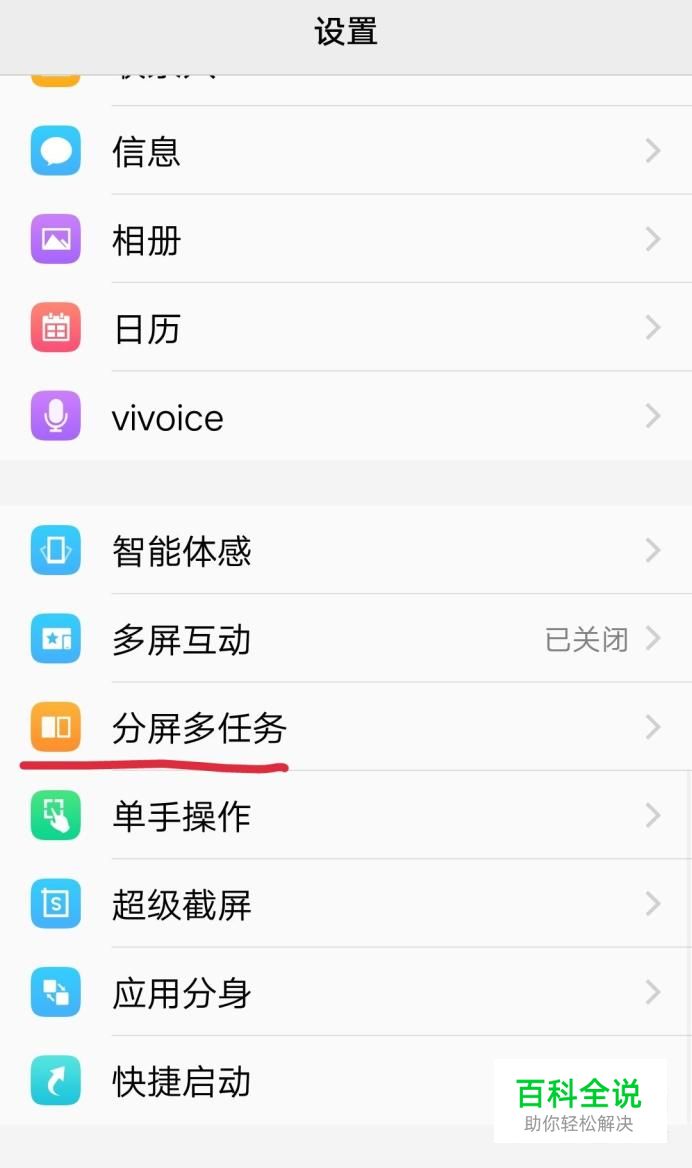Open 相册 settings

point(346,240)
